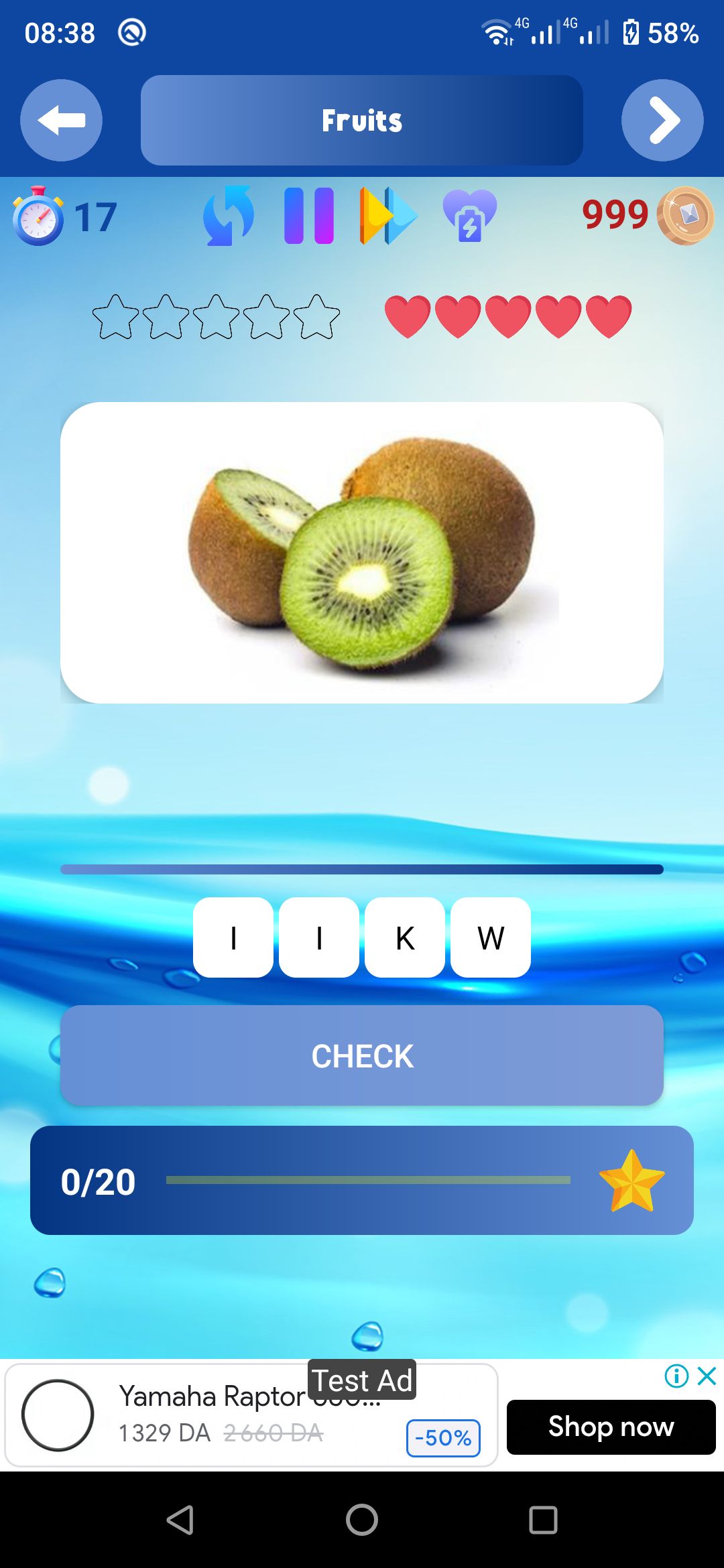Screen dimensions: 724x1568
Task: Skip to the next fruit with the chevron
Action: (662, 121)
